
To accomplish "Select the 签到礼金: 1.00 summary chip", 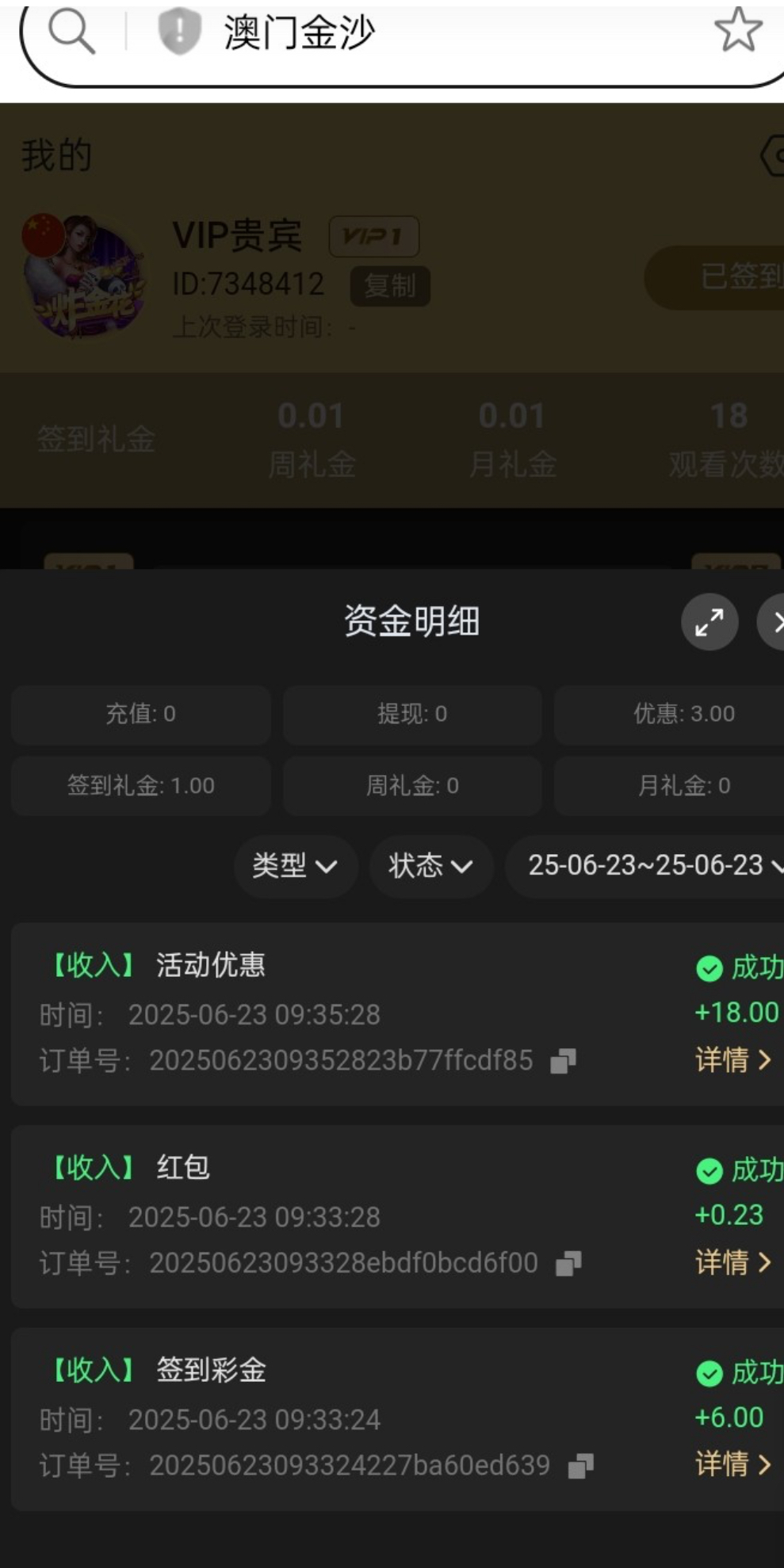I will [141, 785].
